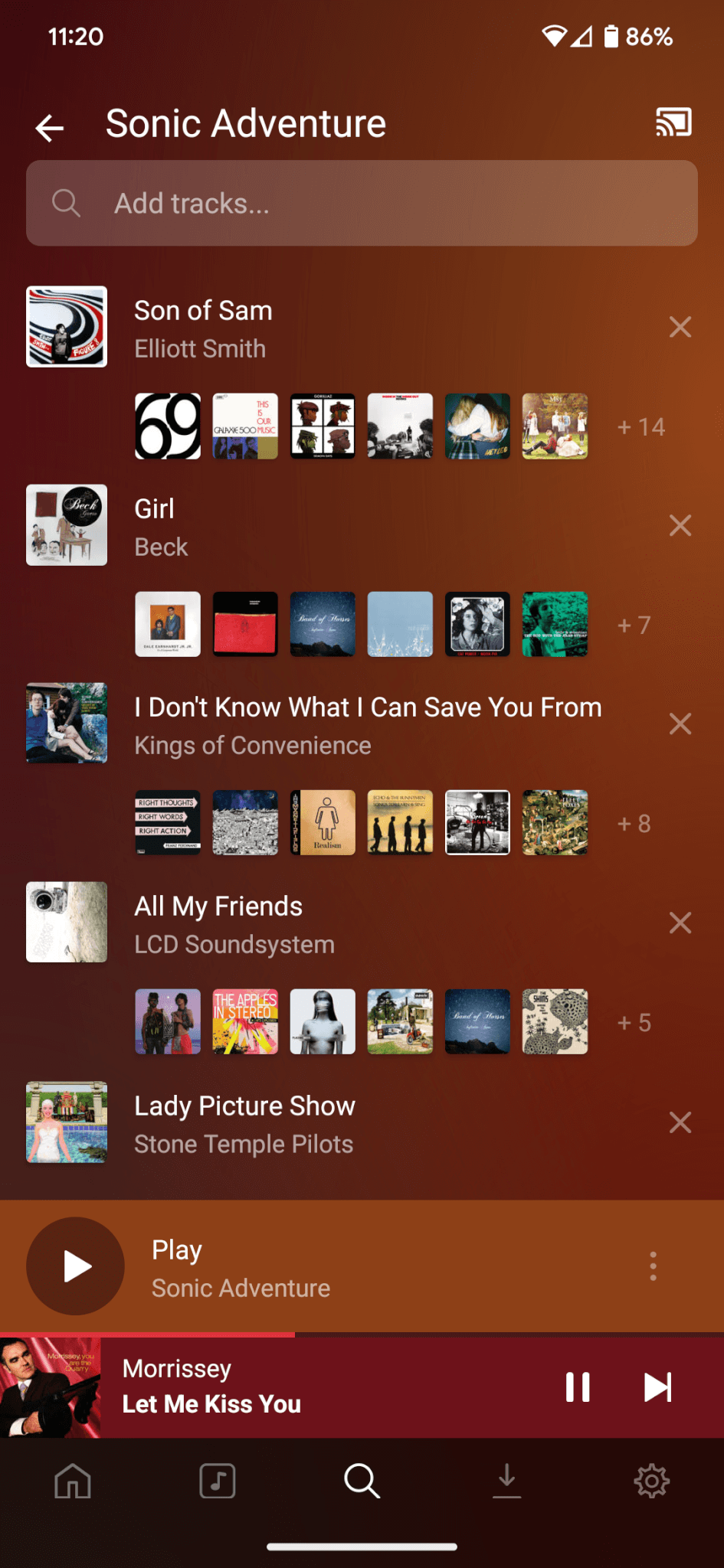Viewport: 724px width, 1568px height.
Task: Remove Son of Sam from the playlist
Action: (680, 328)
